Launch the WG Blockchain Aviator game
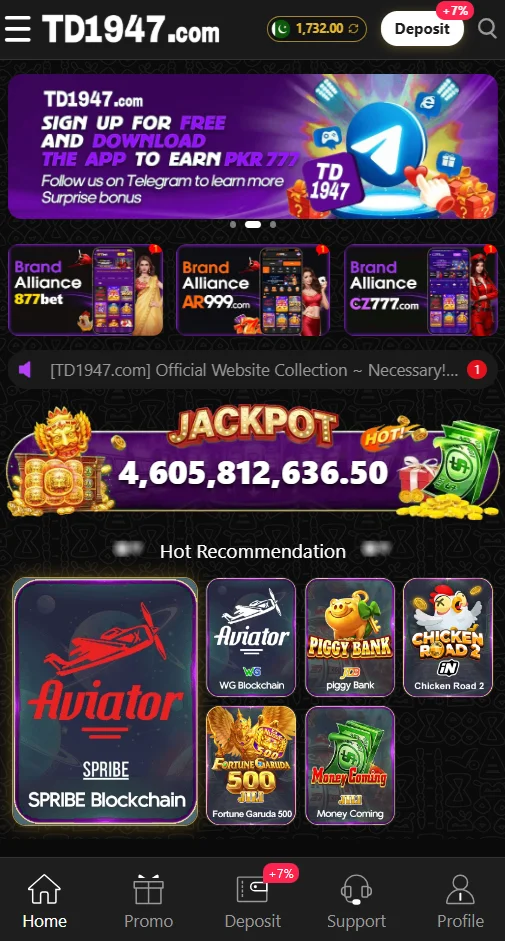 point(251,637)
